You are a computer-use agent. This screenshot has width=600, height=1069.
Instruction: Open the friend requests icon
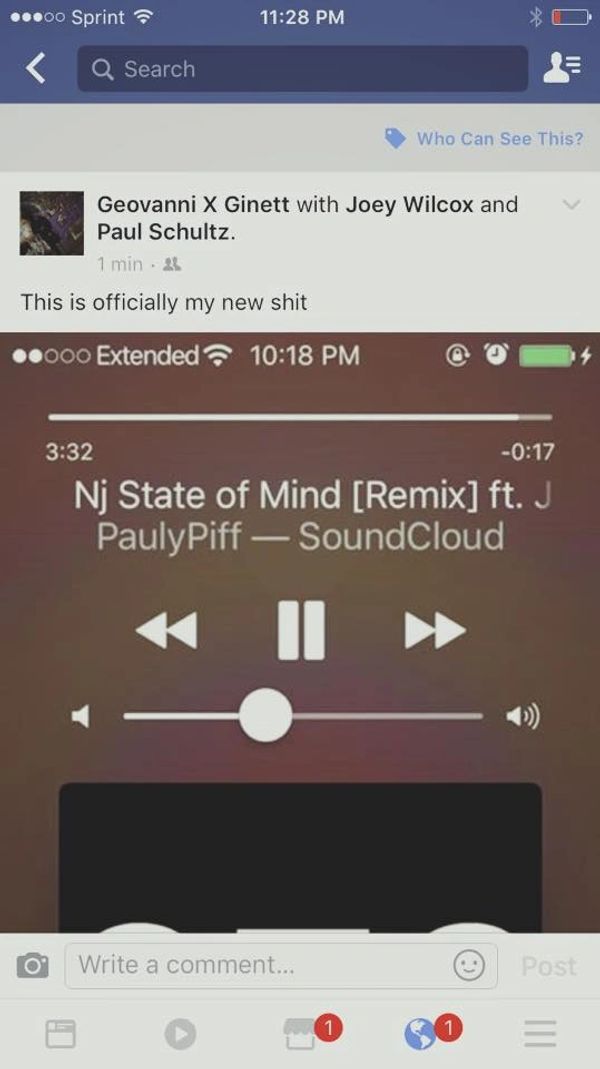coord(562,68)
